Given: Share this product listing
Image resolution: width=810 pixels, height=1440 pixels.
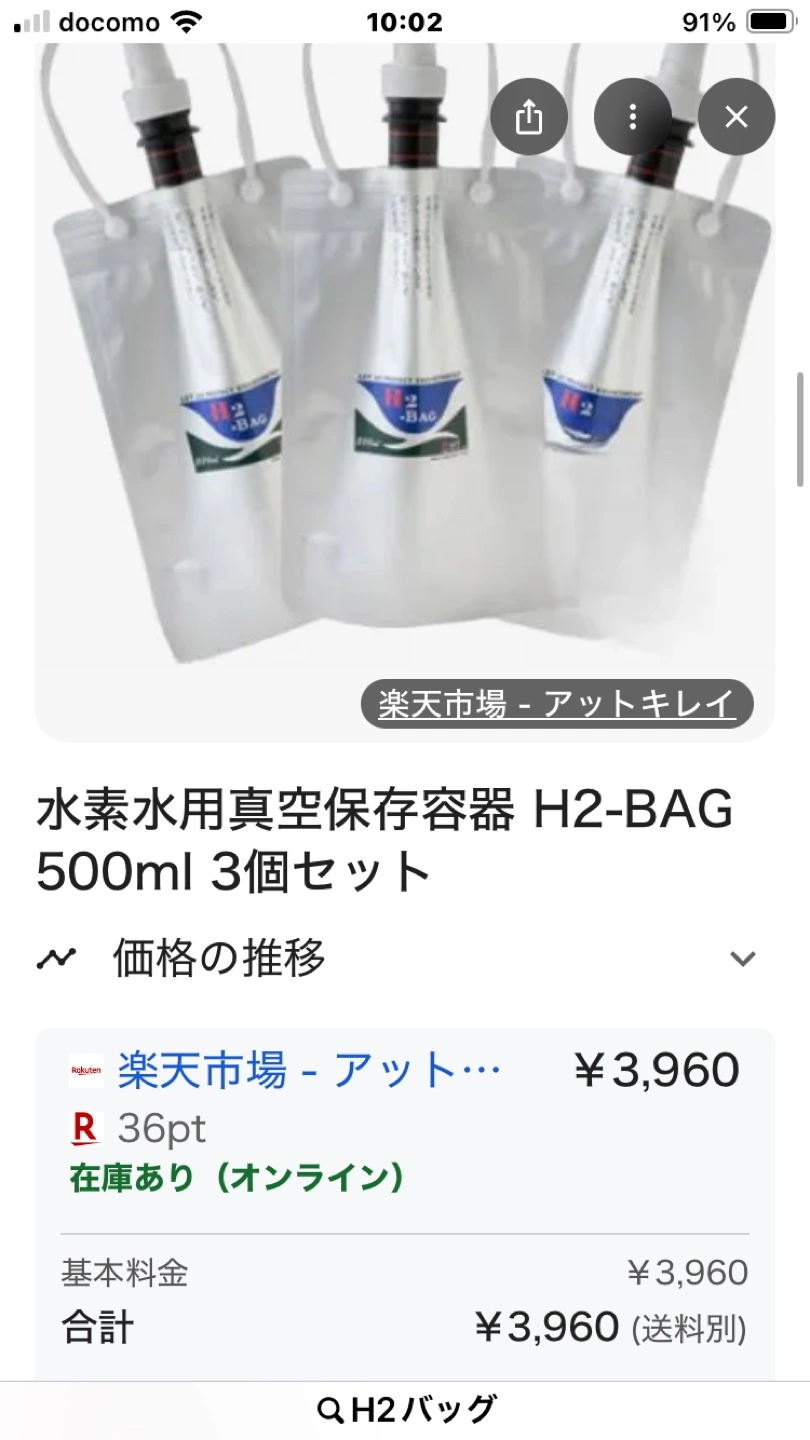Looking at the screenshot, I should (528, 118).
